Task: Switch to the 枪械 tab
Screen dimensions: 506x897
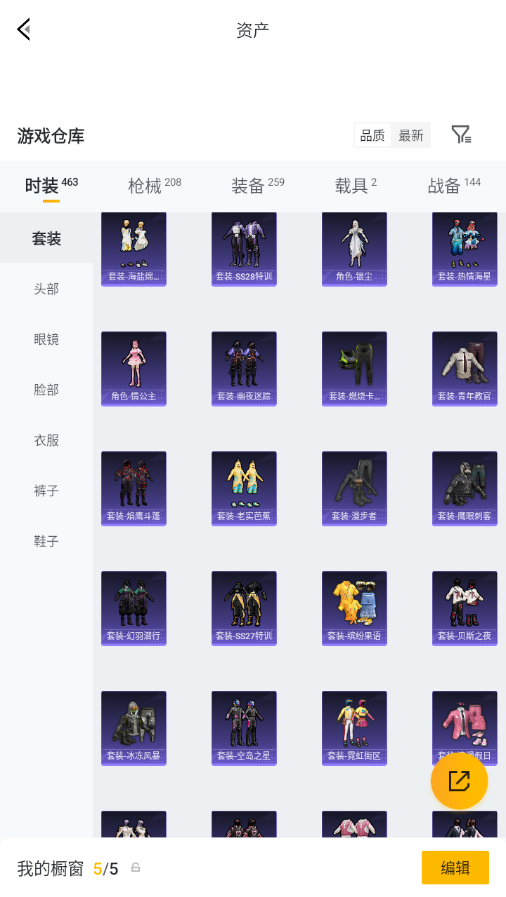Action: [x=154, y=185]
